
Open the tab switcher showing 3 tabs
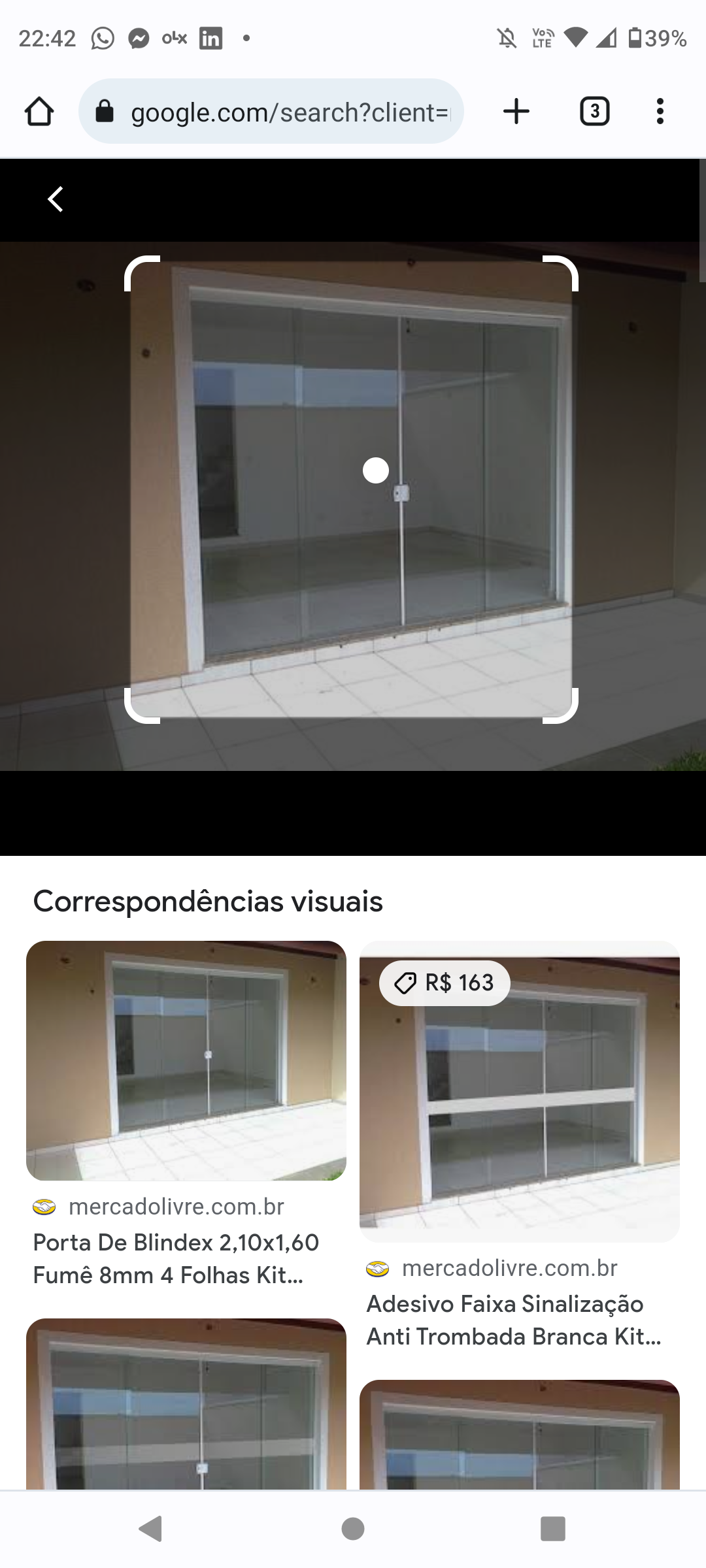(x=594, y=111)
